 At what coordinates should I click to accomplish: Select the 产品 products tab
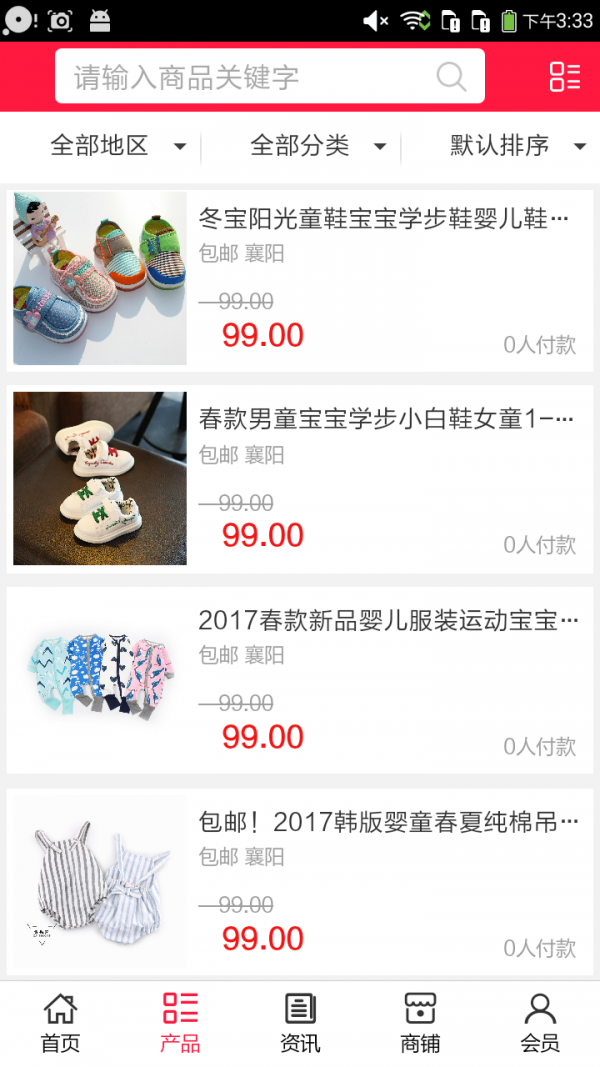(x=180, y=1023)
